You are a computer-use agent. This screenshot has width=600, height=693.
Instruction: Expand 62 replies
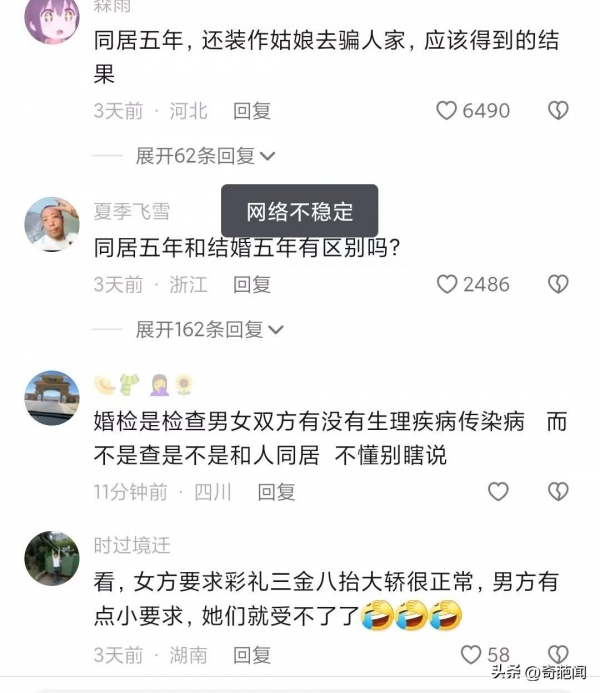[x=205, y=155]
